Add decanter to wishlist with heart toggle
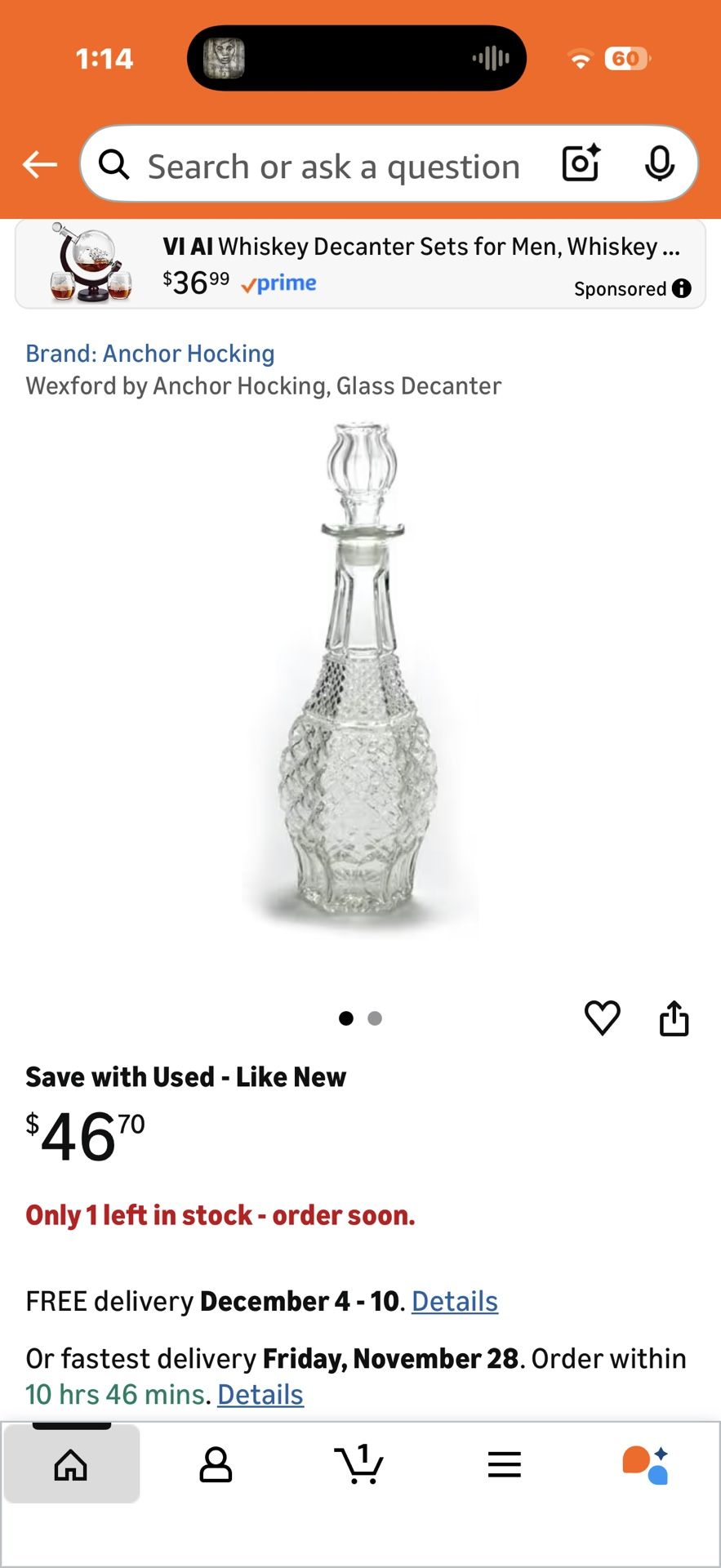Screen dimensions: 721x1568 pyautogui.click(x=603, y=1017)
